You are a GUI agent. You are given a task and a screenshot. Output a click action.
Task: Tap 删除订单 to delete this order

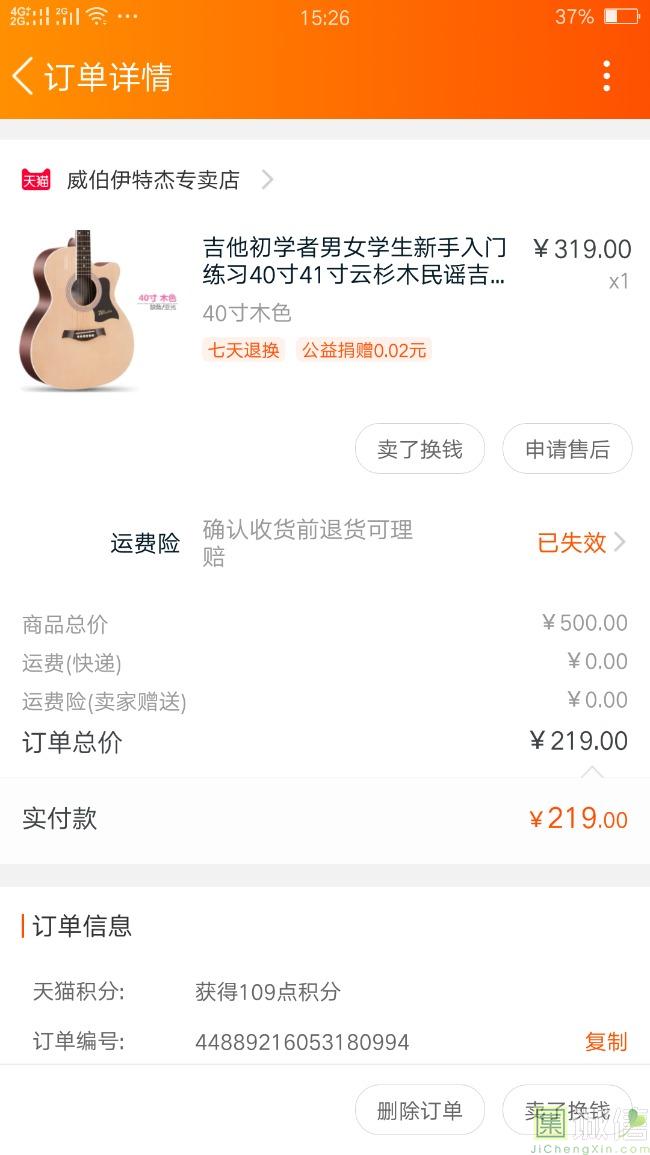click(x=420, y=1110)
